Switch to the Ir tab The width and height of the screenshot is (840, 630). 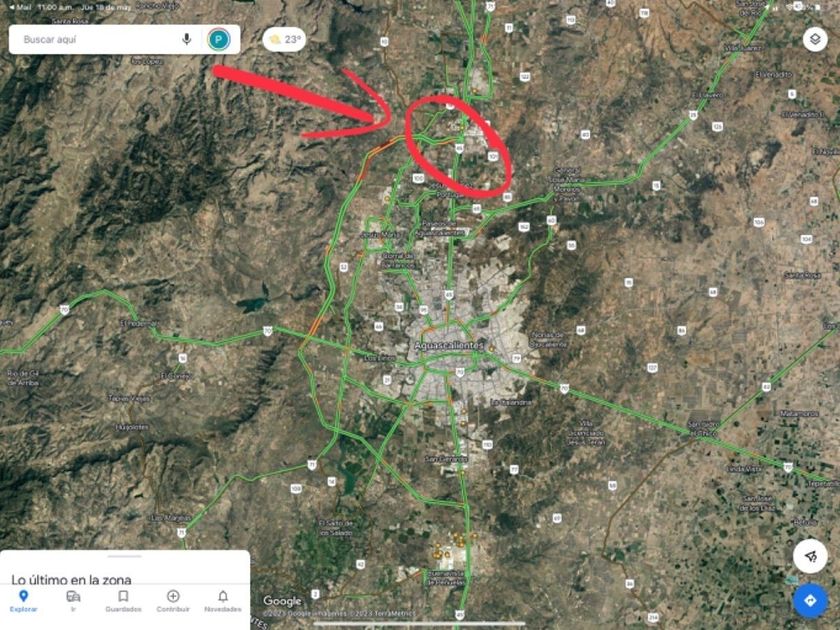73,601
